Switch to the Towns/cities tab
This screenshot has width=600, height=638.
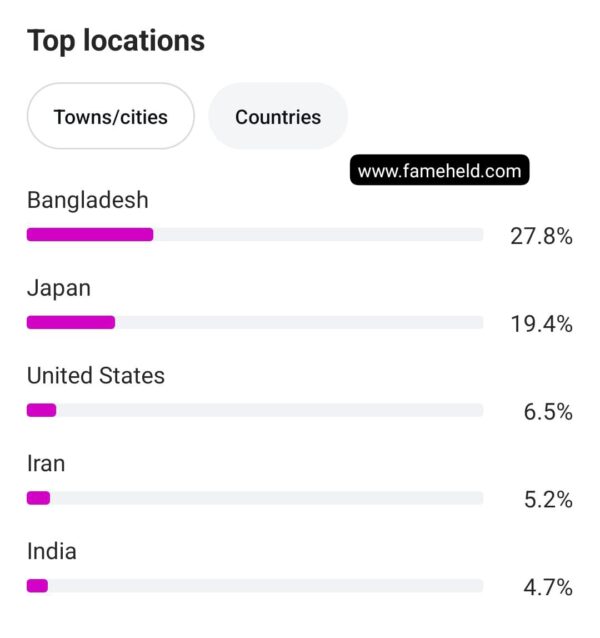pos(111,117)
